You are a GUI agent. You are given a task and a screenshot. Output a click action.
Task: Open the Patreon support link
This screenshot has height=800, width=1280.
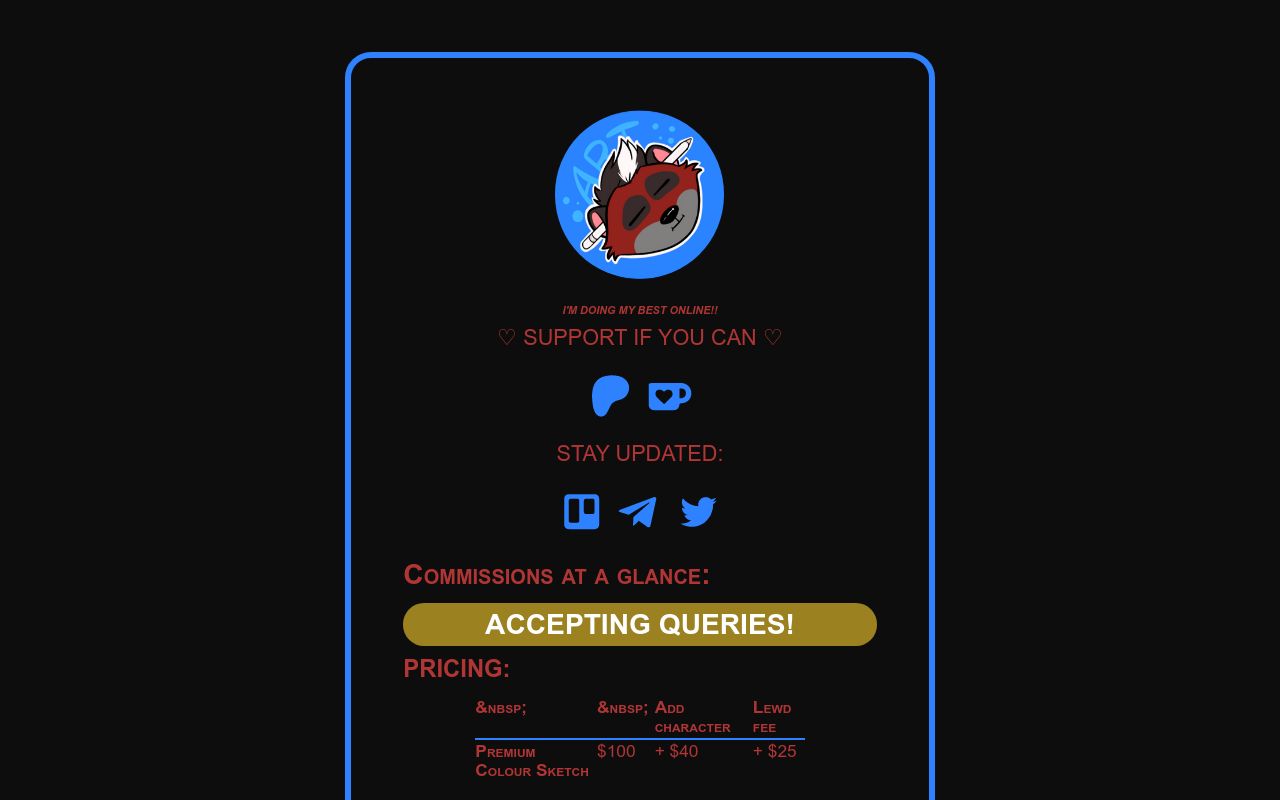tap(610, 396)
